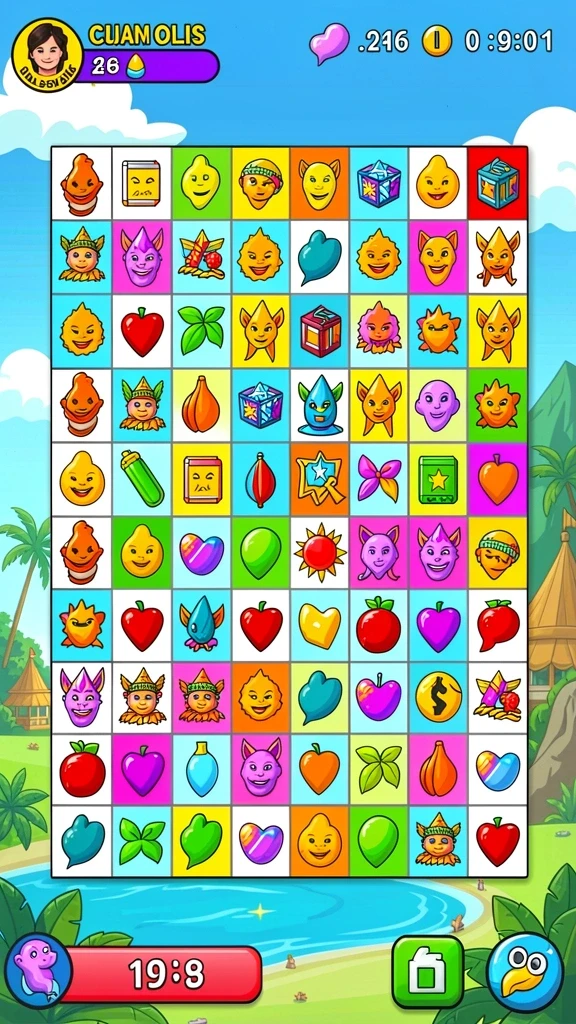Select the pink bow tile
This screenshot has height=1024, width=576.
[379, 480]
